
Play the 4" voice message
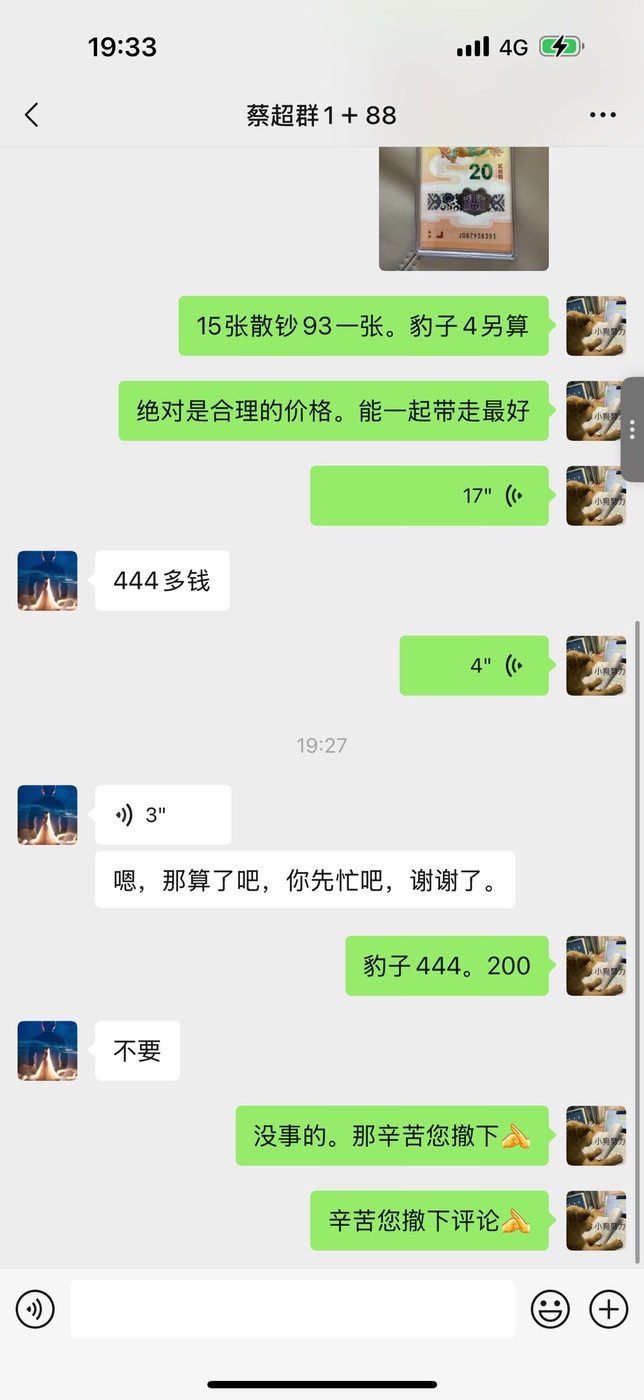[474, 665]
